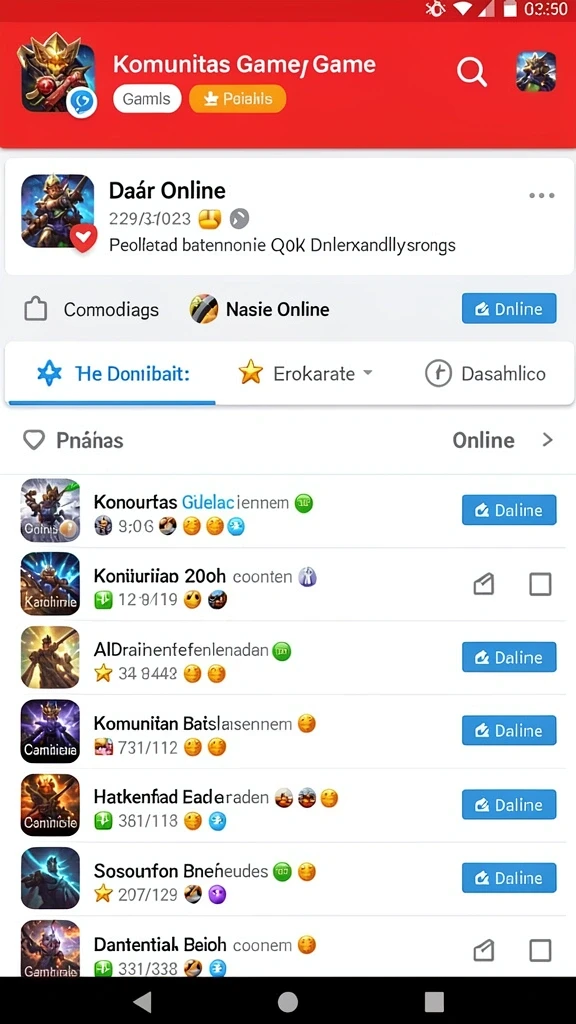
Task: Tick the checkbox on Koniturijap 20oh row
Action: click(x=540, y=584)
